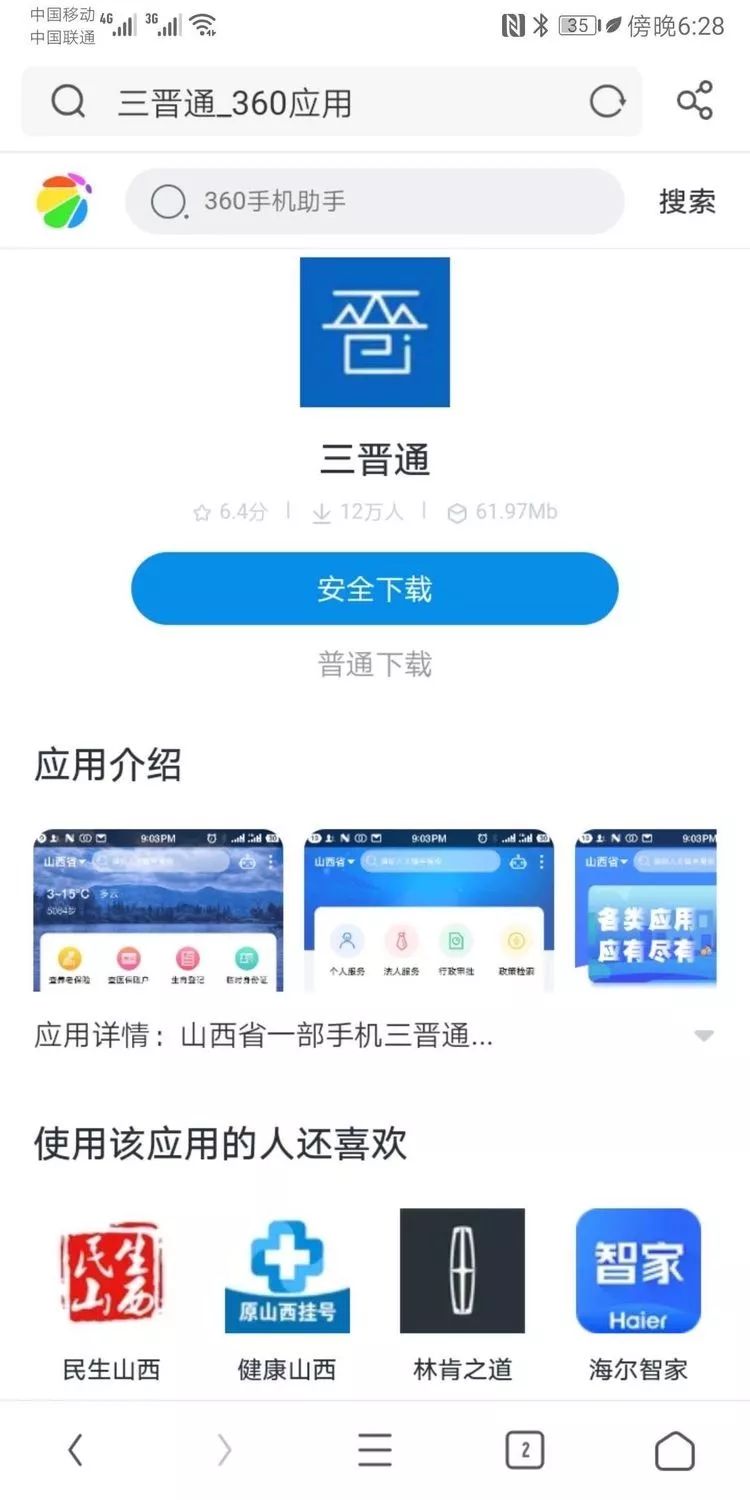Expand the 应用详情 description

tap(704, 1036)
